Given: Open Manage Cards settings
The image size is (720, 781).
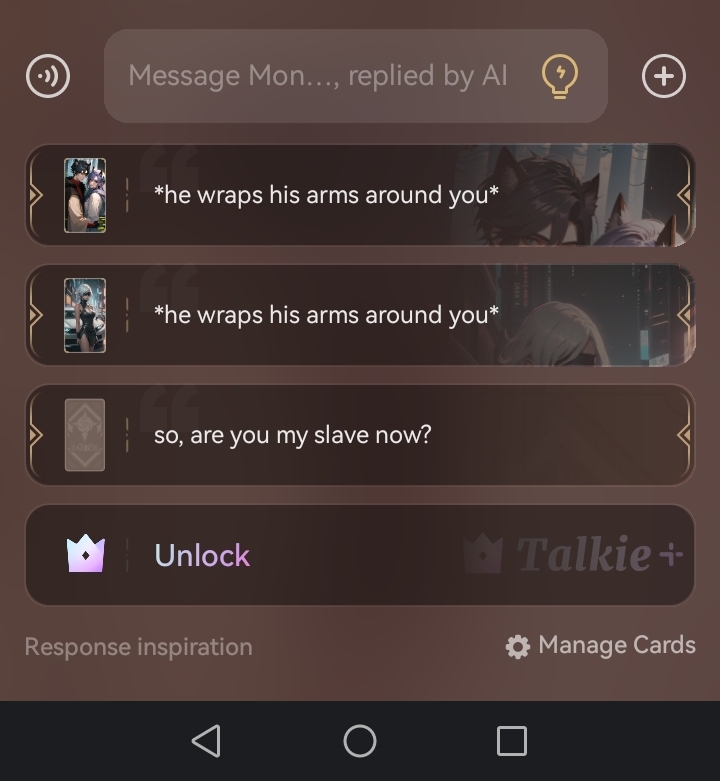Looking at the screenshot, I should tap(600, 646).
